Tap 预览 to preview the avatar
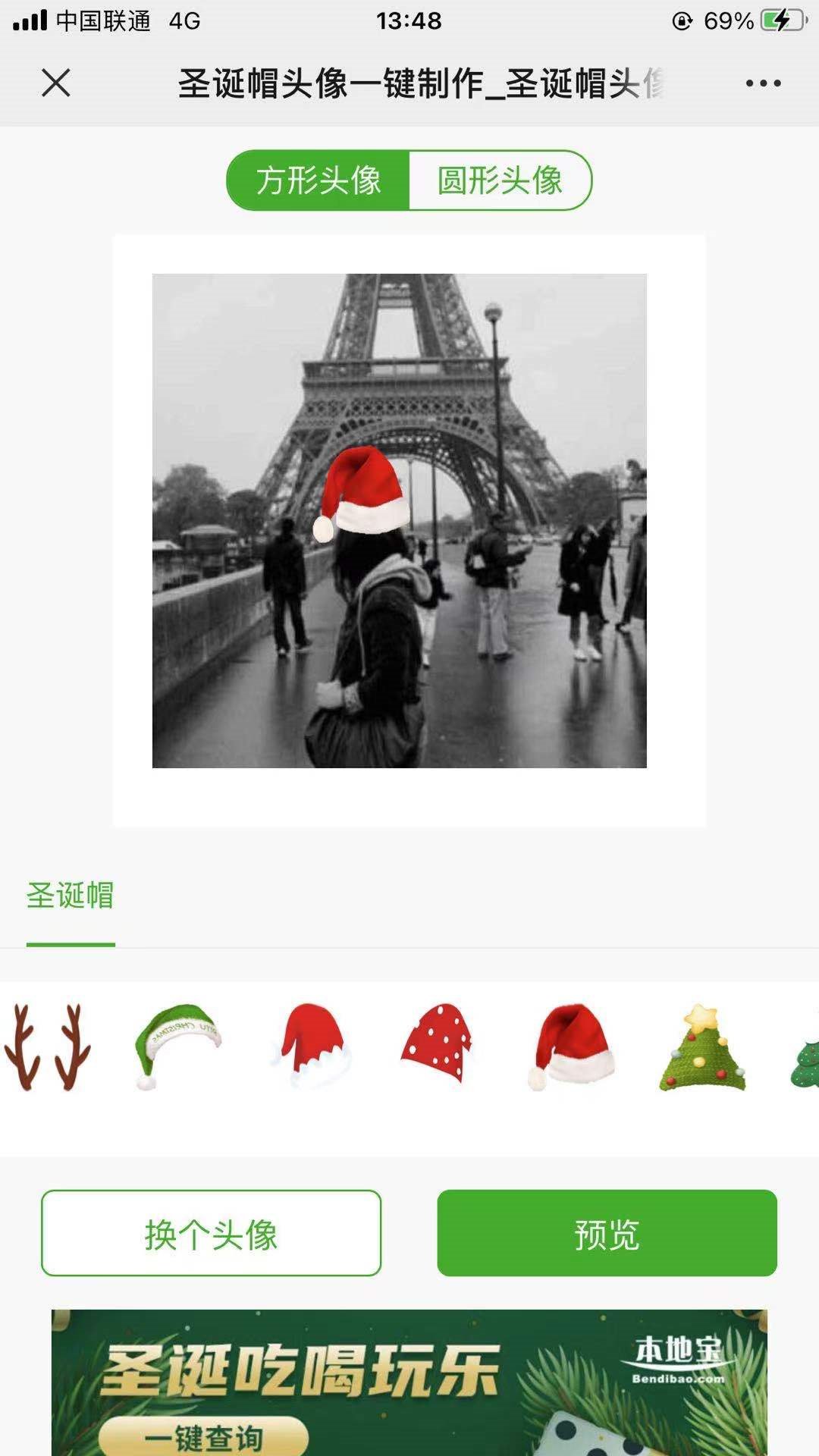 (x=607, y=1233)
